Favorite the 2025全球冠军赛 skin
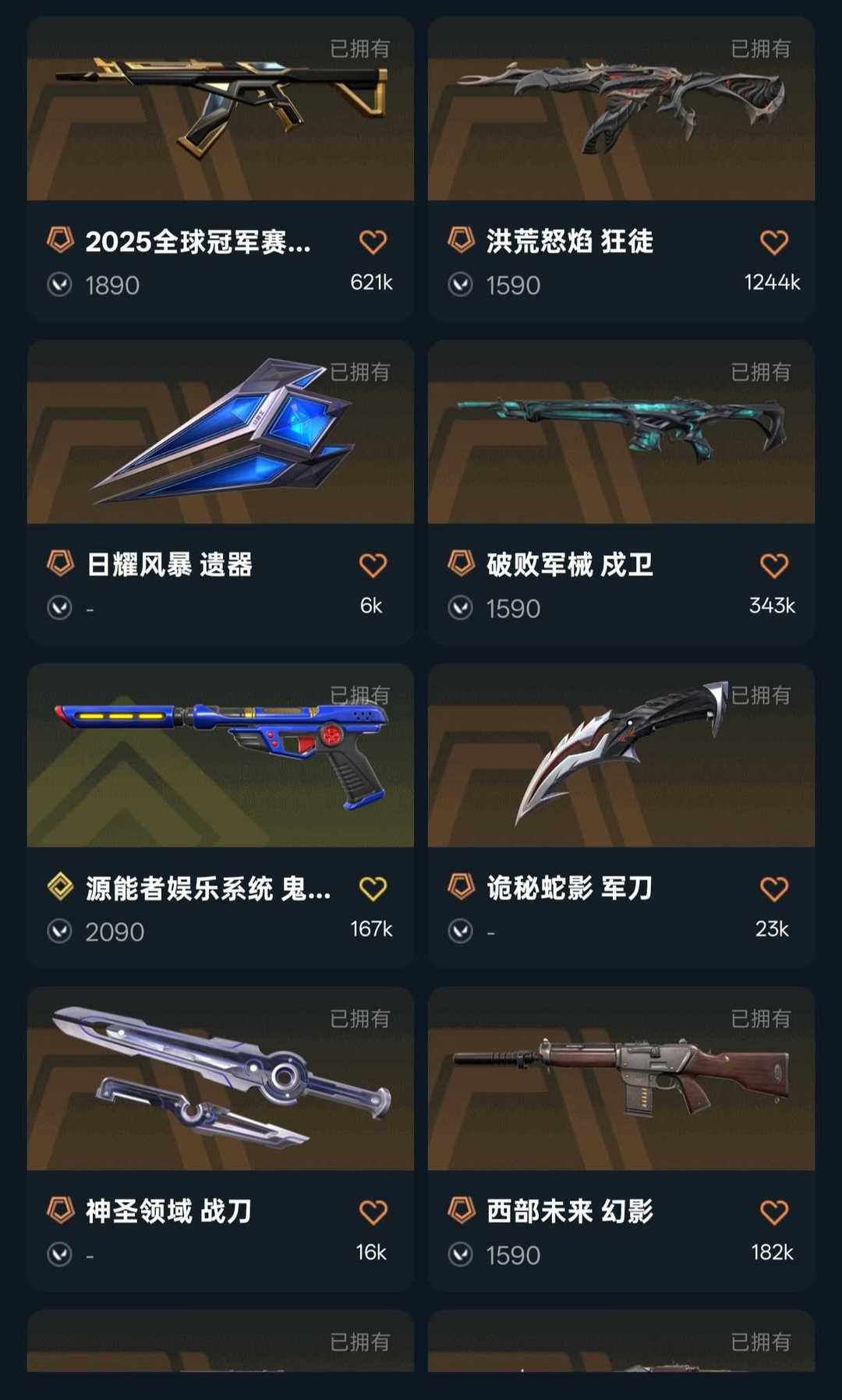This screenshot has height=1400, width=842. [x=373, y=243]
